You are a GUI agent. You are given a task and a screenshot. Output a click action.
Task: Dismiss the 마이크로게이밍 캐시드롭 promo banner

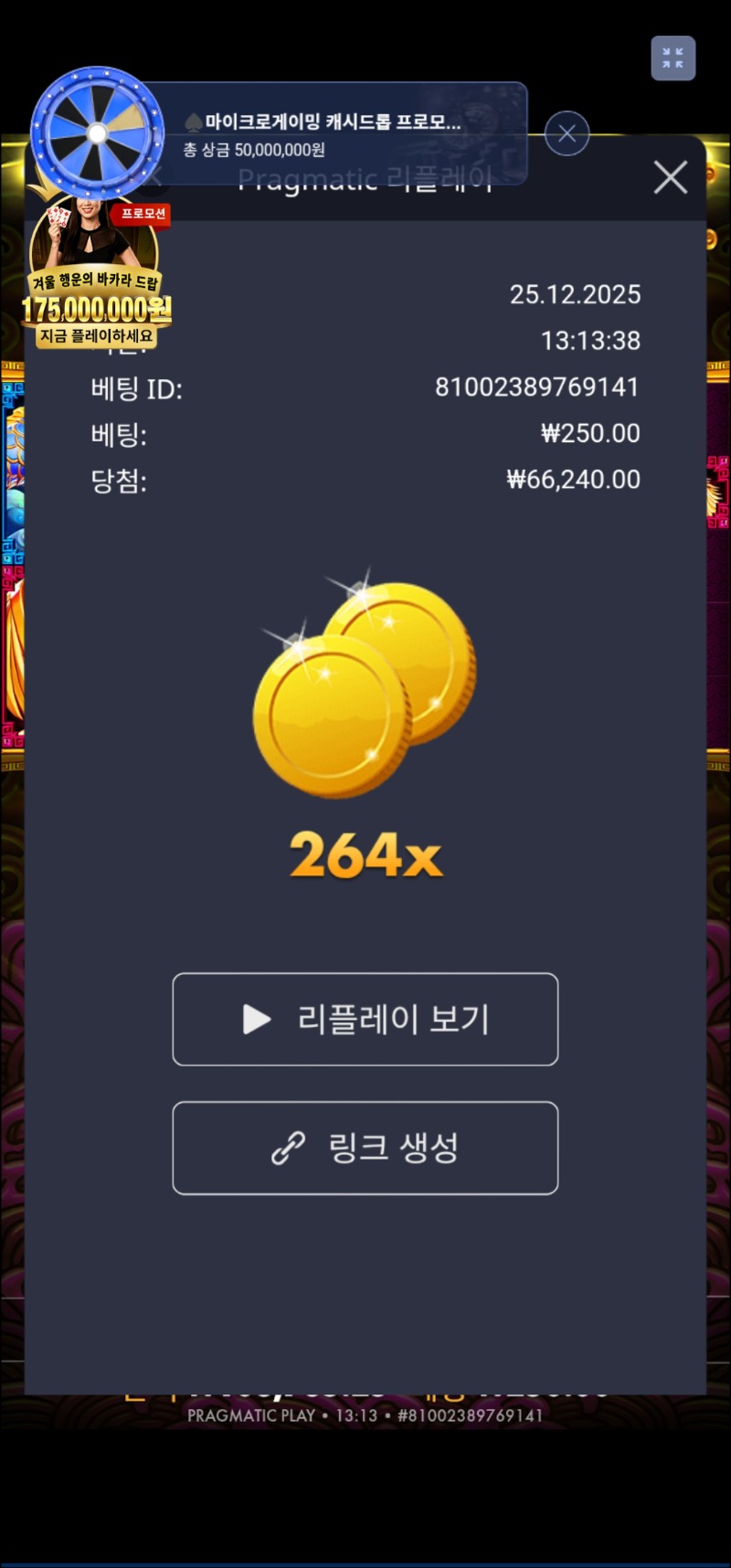click(x=567, y=133)
